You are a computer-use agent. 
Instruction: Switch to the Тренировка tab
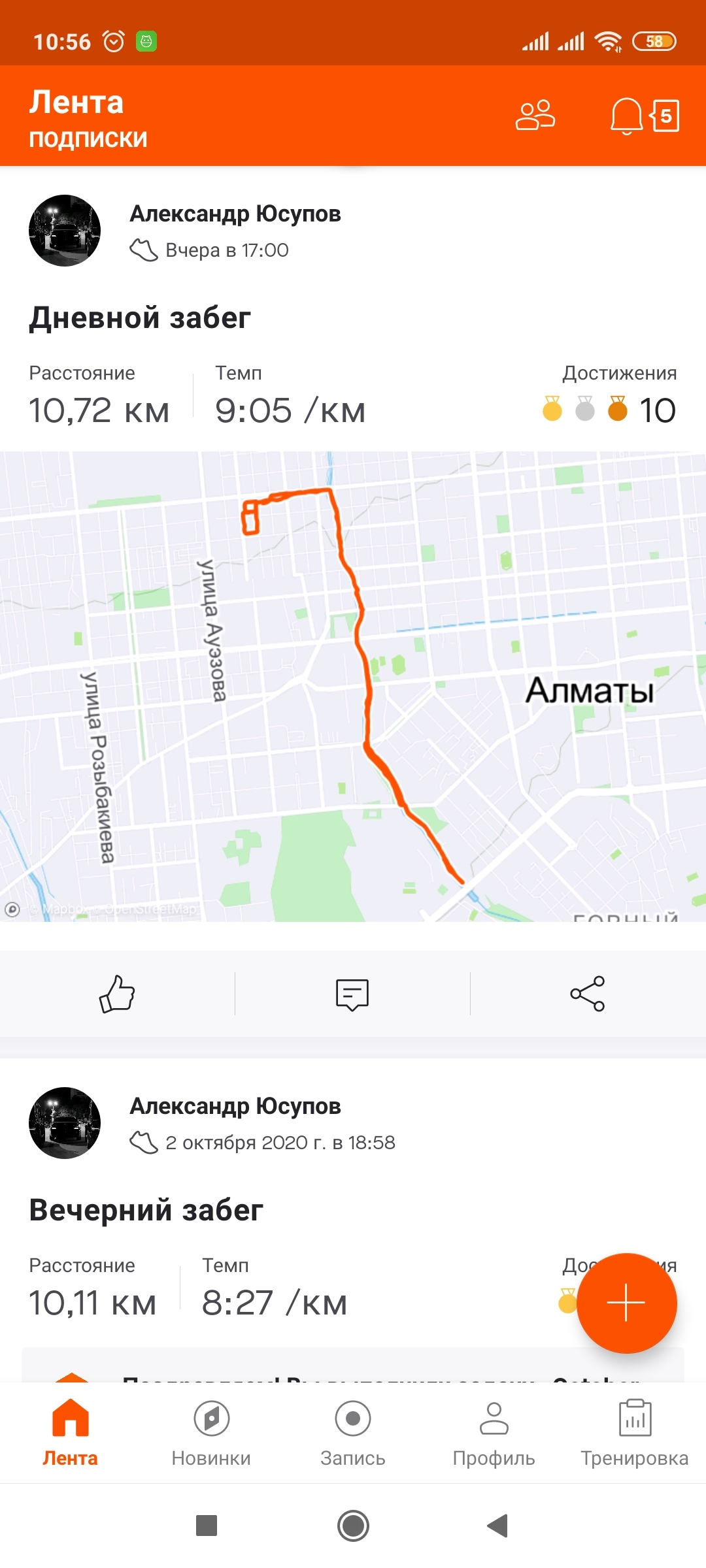pos(635,1432)
